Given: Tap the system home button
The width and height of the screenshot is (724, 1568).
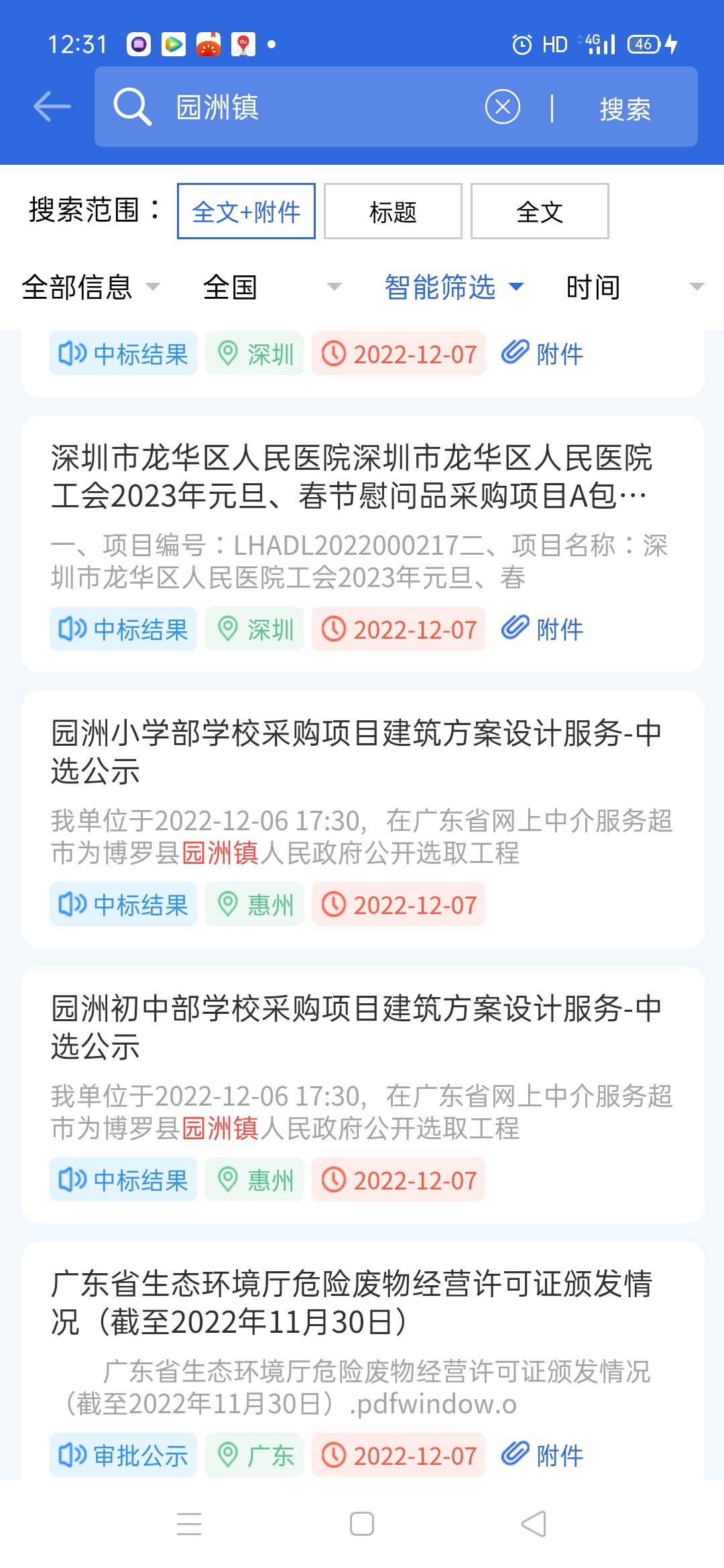Looking at the screenshot, I should pyautogui.click(x=362, y=1524).
